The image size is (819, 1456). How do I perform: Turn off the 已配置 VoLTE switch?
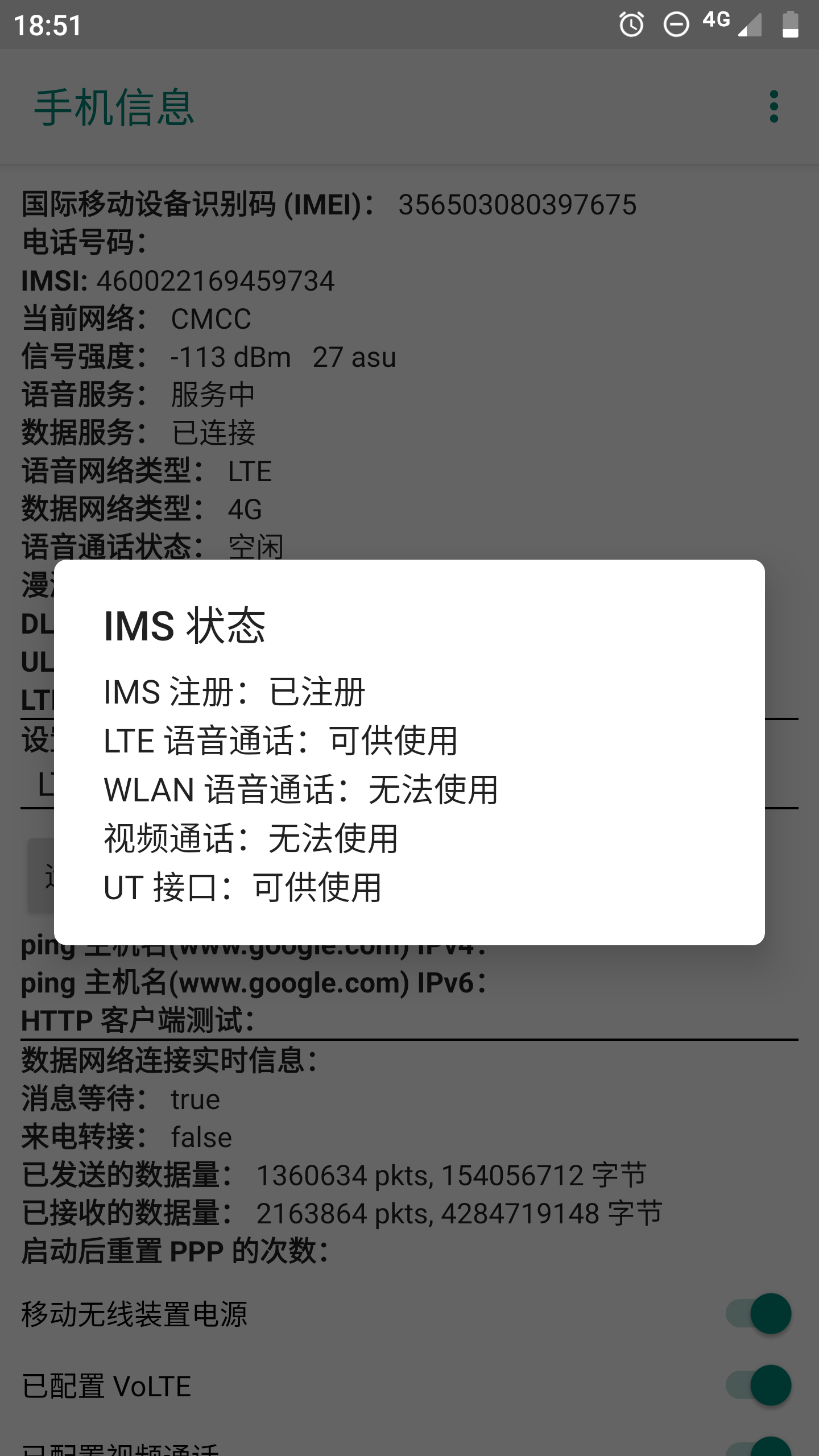(x=759, y=1385)
